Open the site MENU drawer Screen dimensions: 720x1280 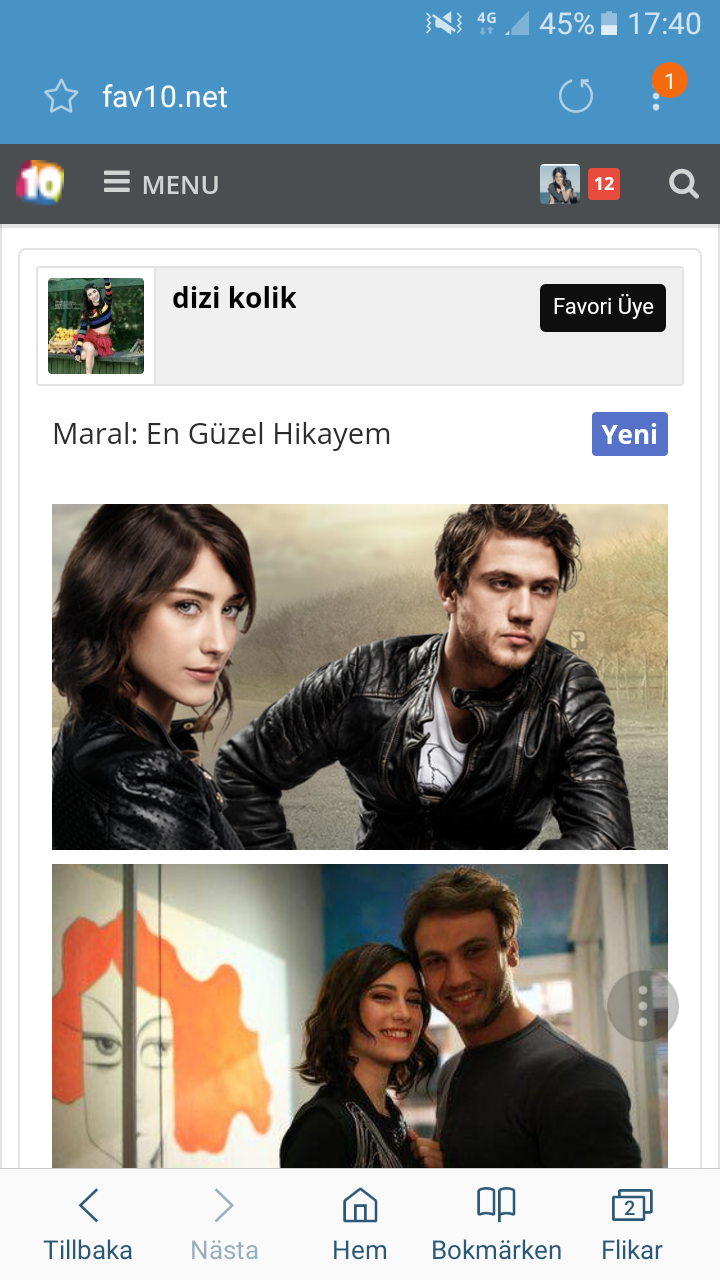(x=161, y=184)
